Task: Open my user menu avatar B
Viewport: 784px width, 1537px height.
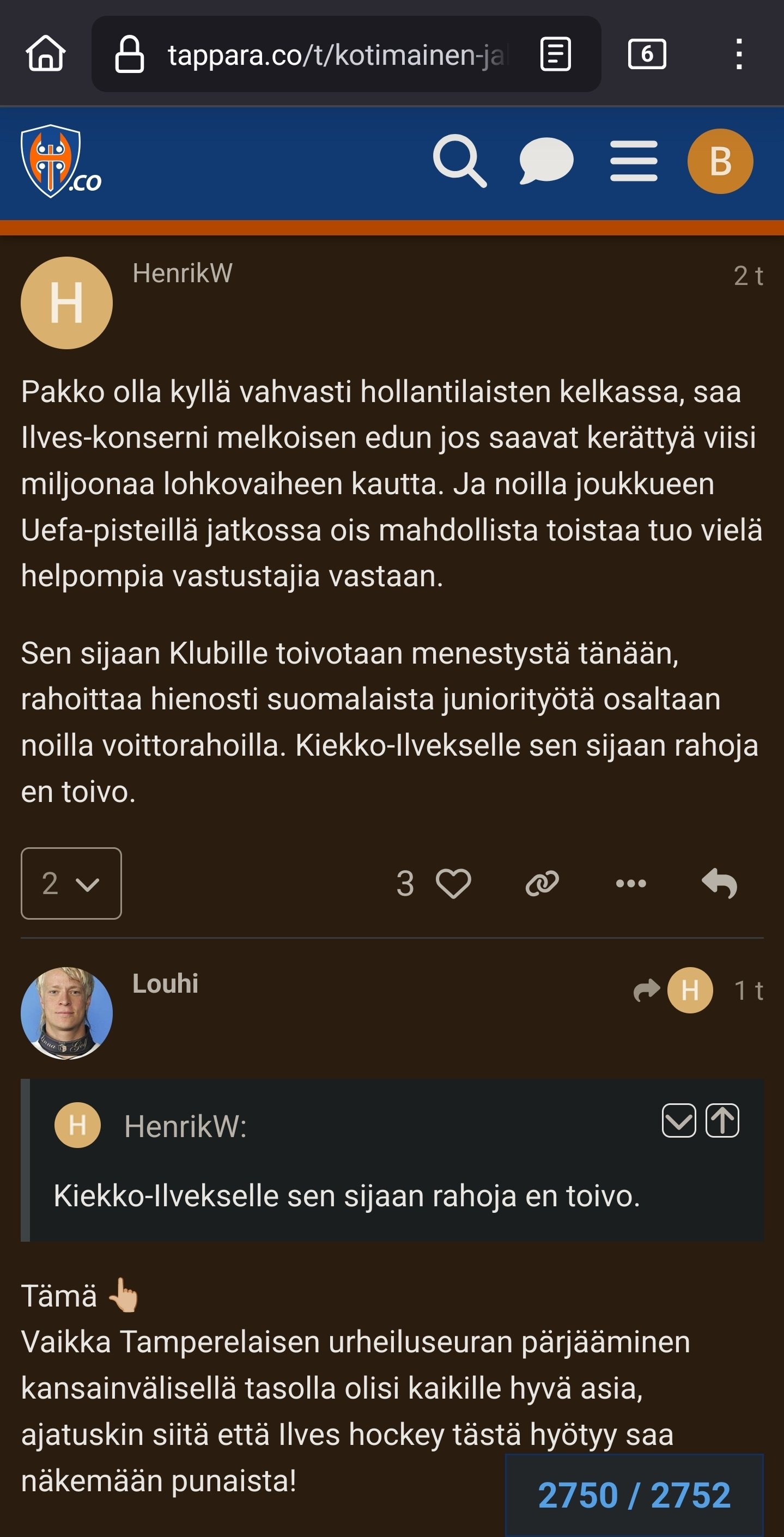Action: pos(720,161)
